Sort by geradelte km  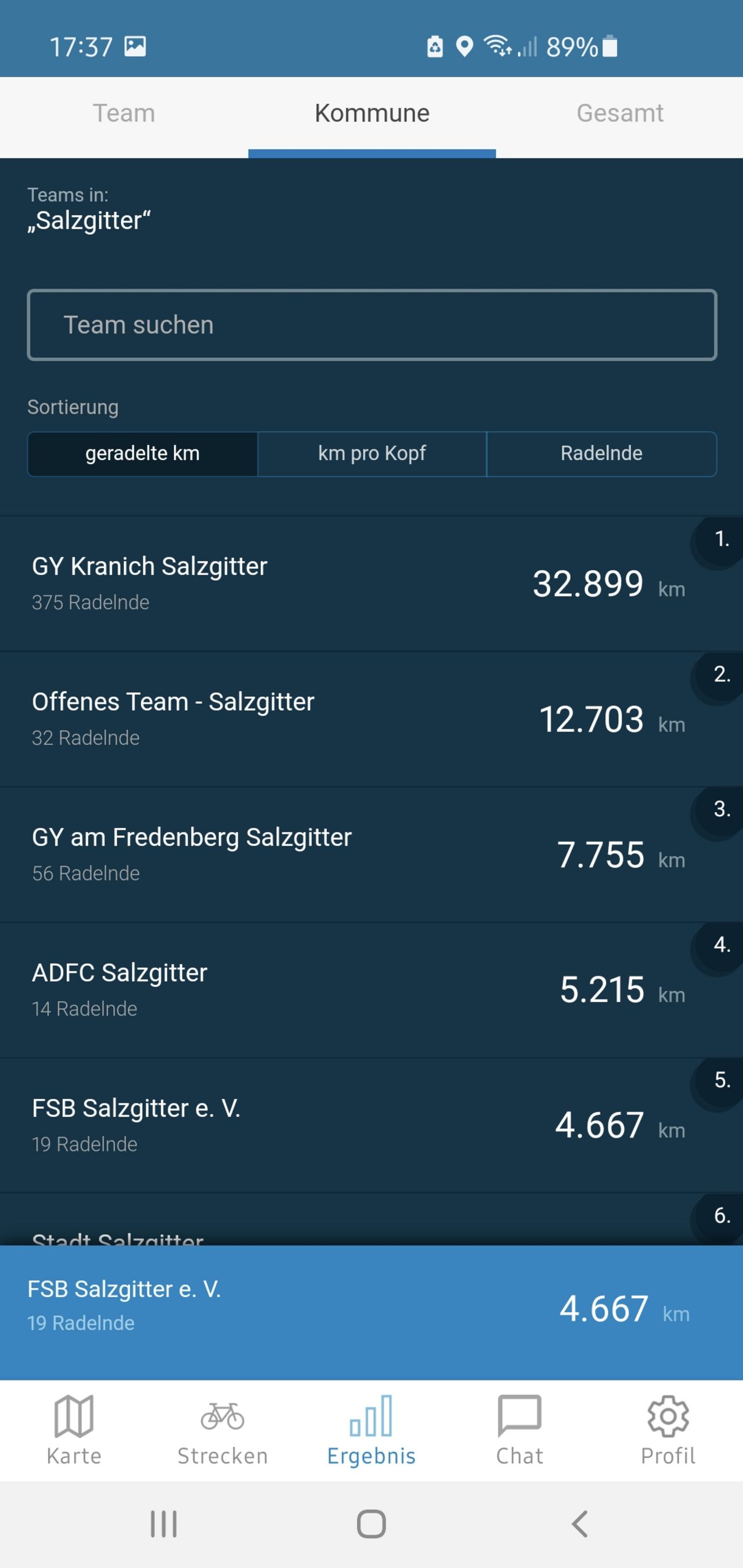point(143,454)
